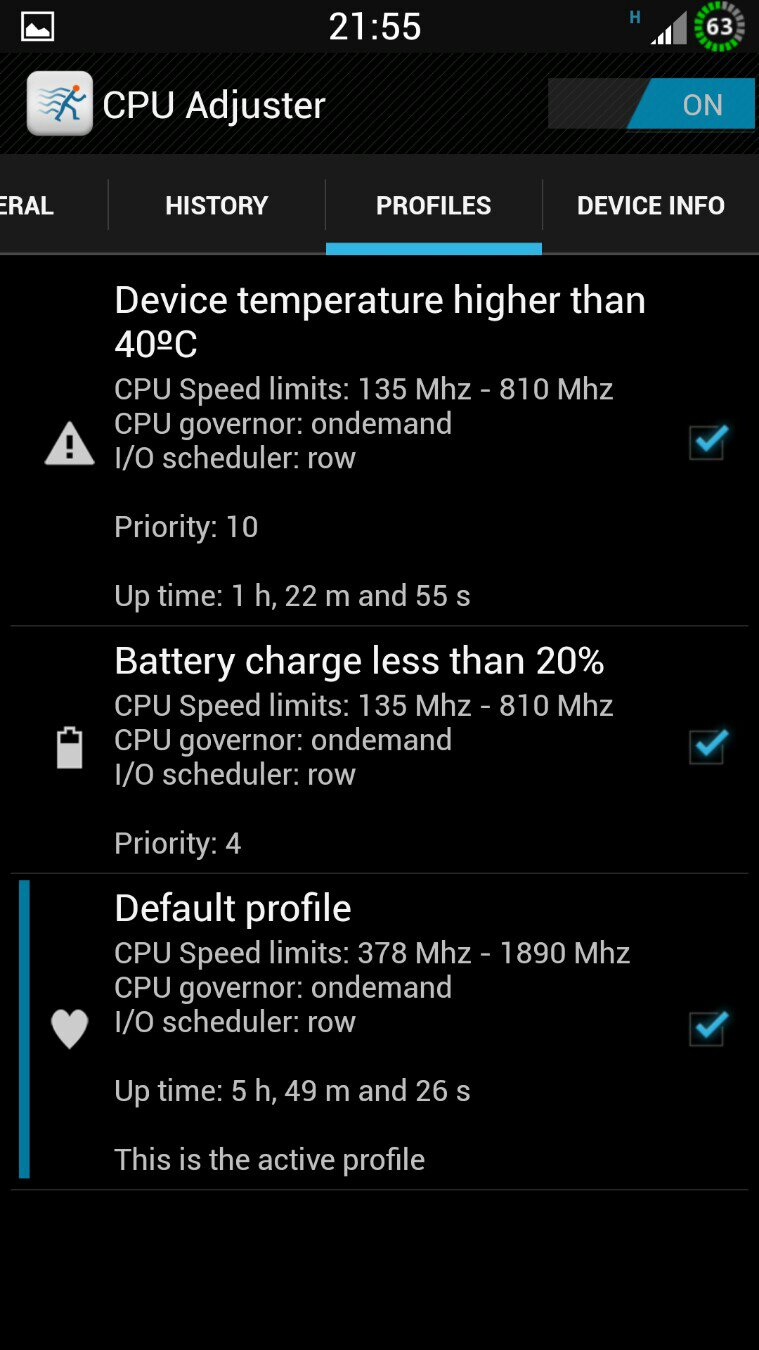Uncheck the Default profile checkbox
759x1350 pixels.
pyautogui.click(x=708, y=1028)
